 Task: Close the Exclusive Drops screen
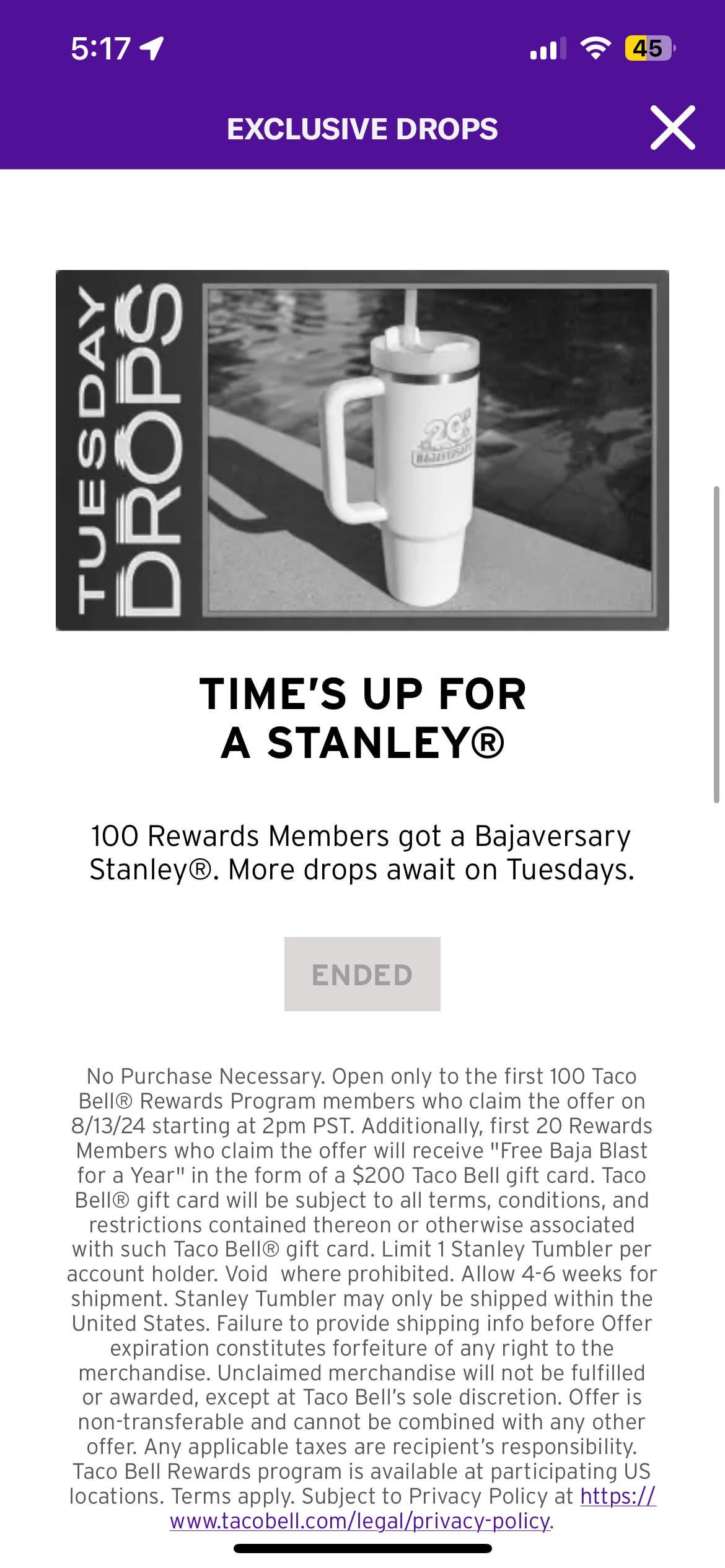coord(672,128)
